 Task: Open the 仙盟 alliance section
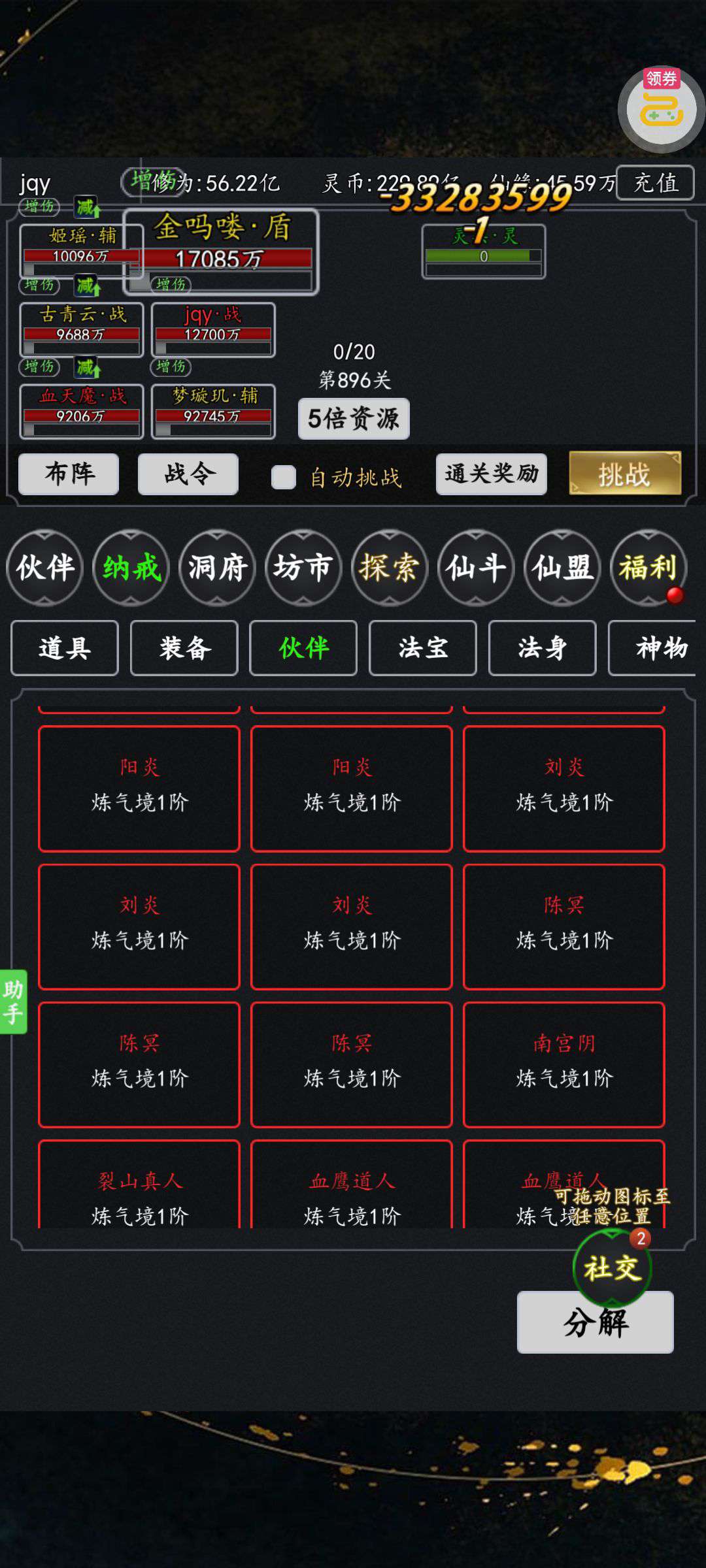click(x=562, y=567)
